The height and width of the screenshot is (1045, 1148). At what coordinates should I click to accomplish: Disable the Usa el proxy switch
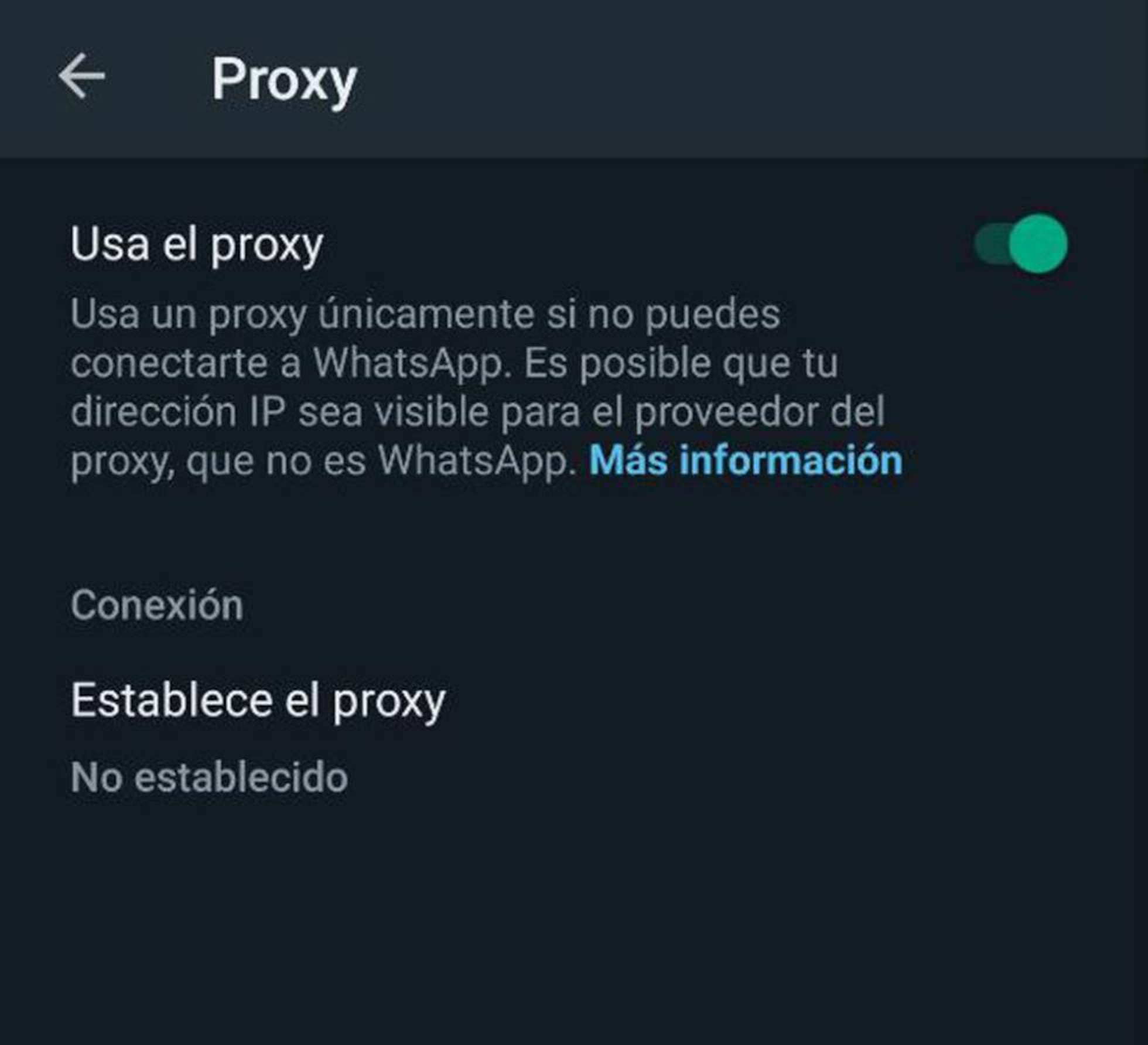1021,244
